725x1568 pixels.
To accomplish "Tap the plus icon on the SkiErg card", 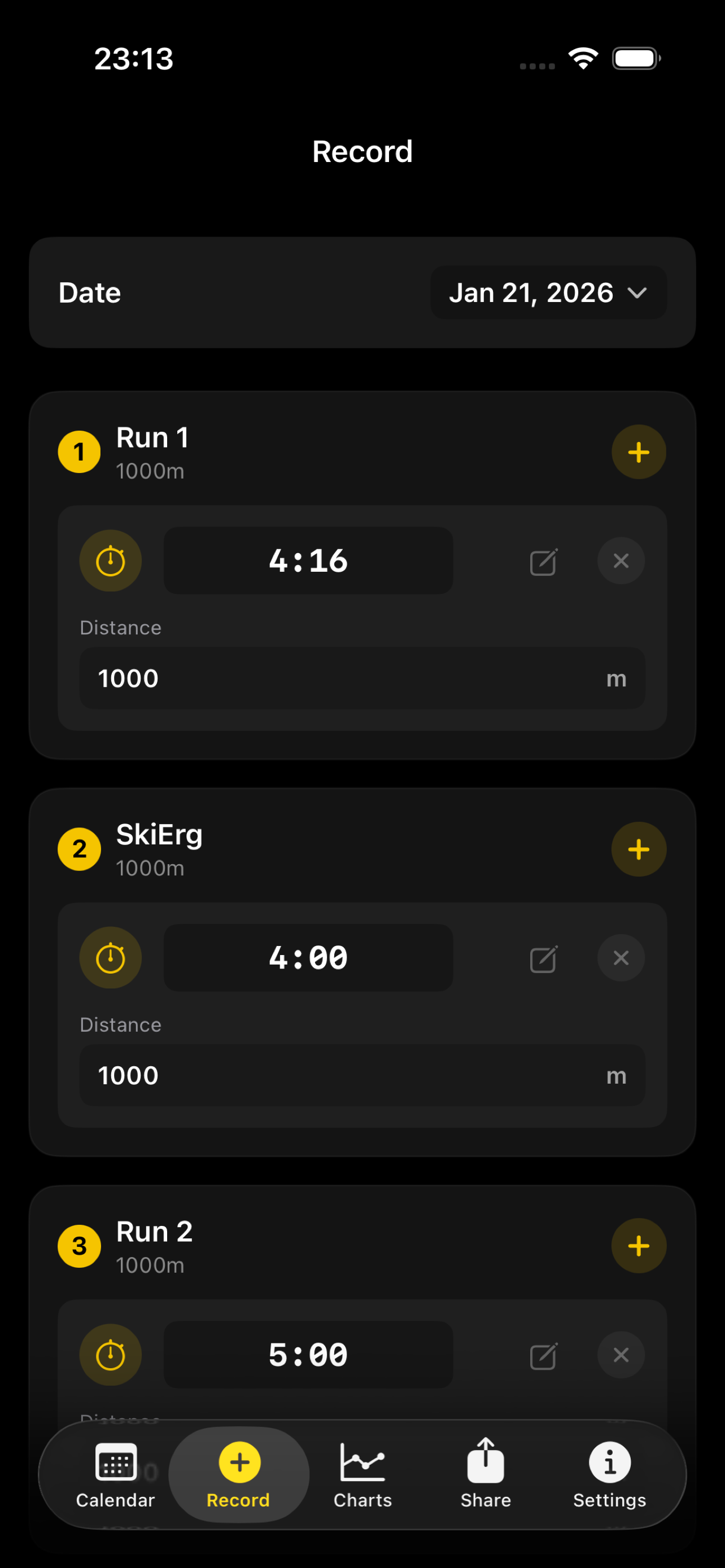I will coord(639,848).
